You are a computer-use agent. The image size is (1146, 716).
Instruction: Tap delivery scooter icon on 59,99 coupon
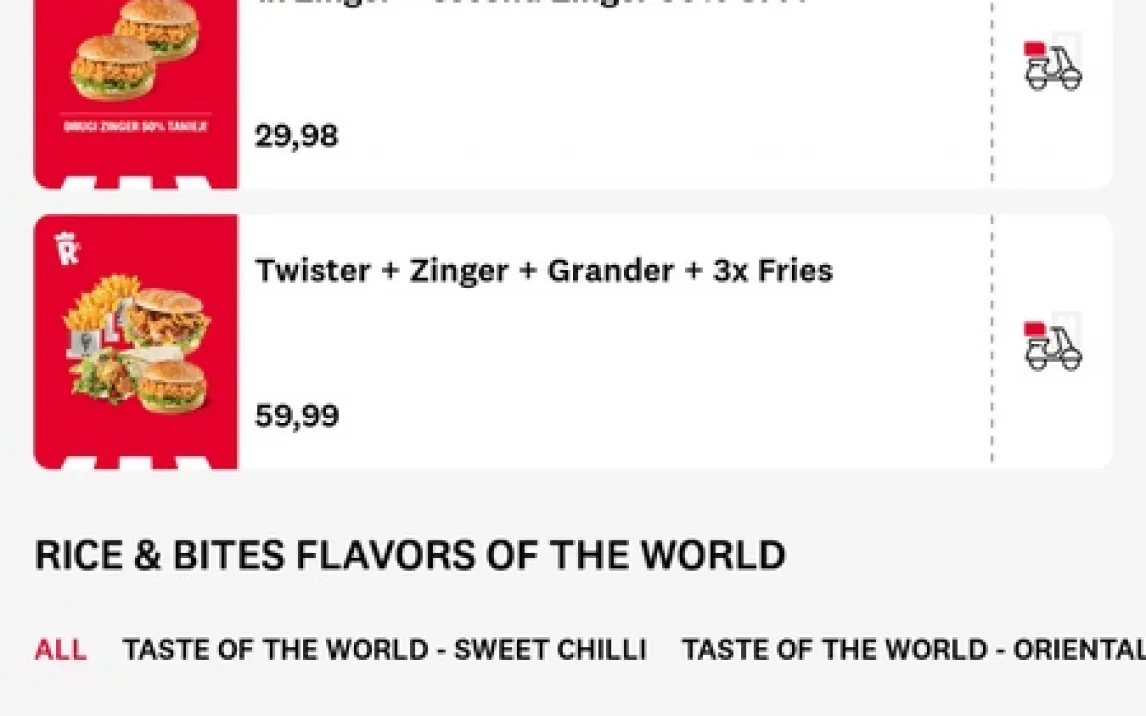coord(1052,346)
